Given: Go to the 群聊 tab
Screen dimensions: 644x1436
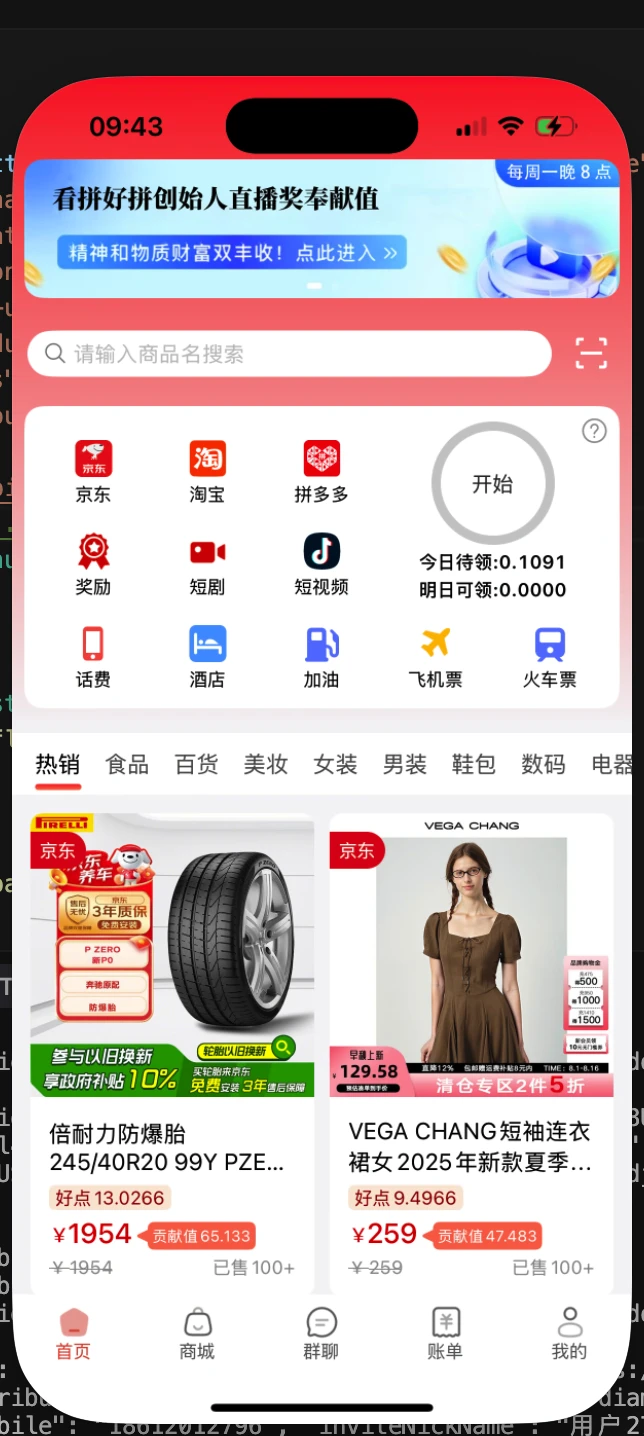Looking at the screenshot, I should tap(321, 1334).
